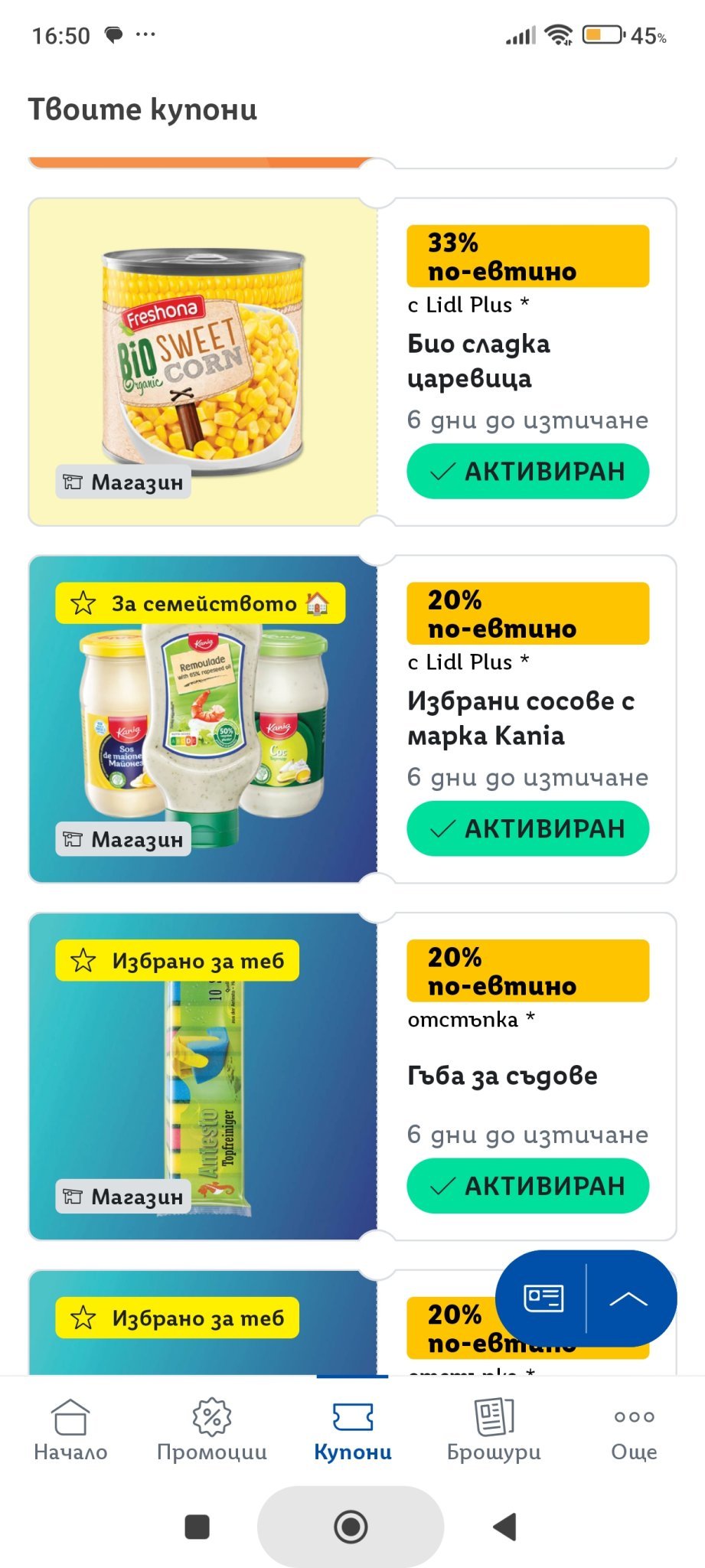This screenshot has width=705, height=1568.
Task: Jump to top with the up arrow
Action: coord(628,1298)
